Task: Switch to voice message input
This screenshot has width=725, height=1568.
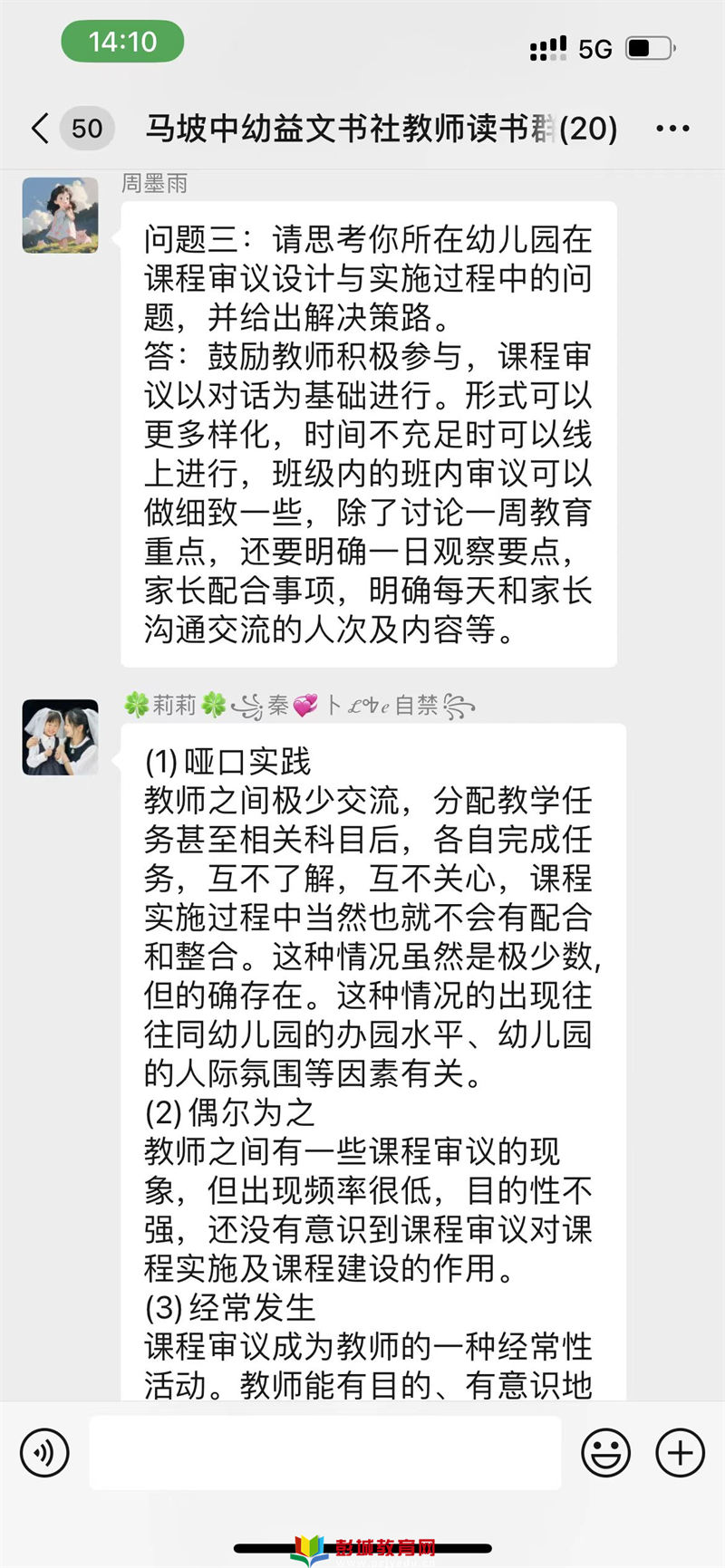Action: pyautogui.click(x=43, y=1453)
